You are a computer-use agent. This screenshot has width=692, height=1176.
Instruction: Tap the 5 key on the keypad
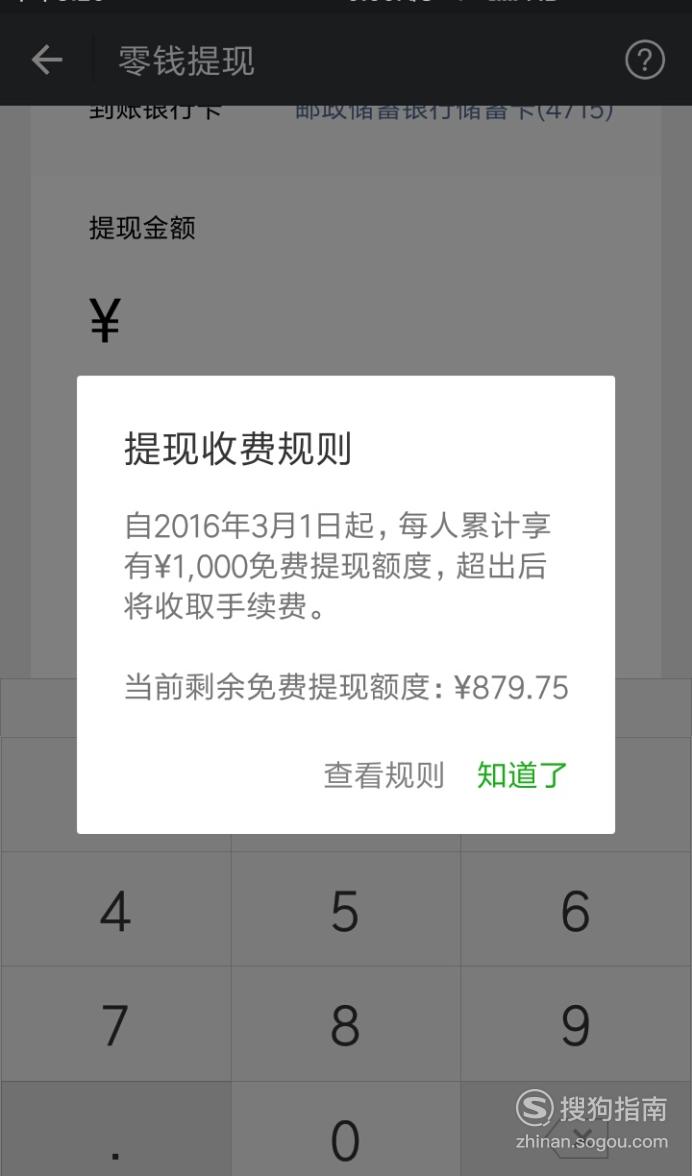346,910
